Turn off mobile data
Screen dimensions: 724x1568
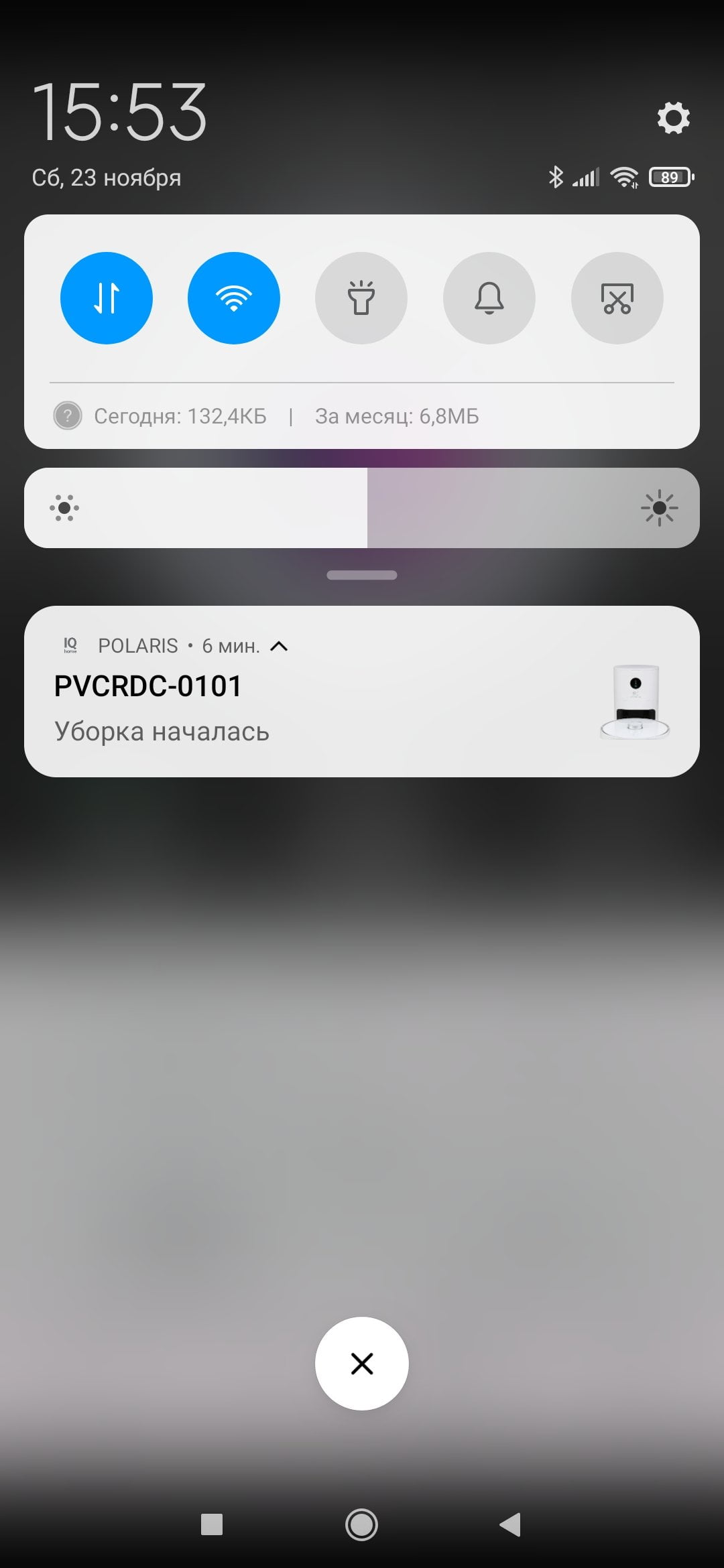[x=107, y=298]
